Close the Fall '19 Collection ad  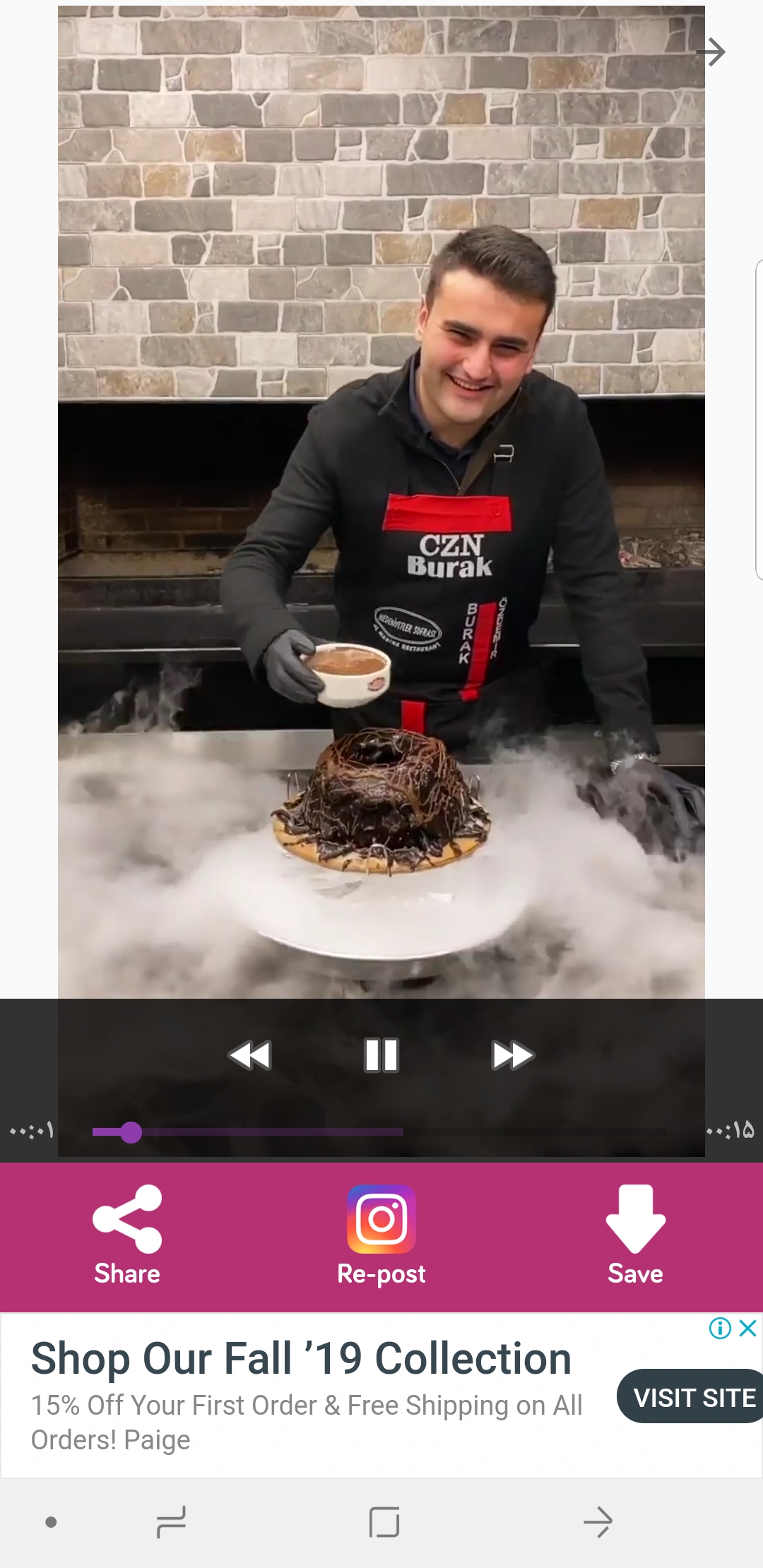point(748,1329)
